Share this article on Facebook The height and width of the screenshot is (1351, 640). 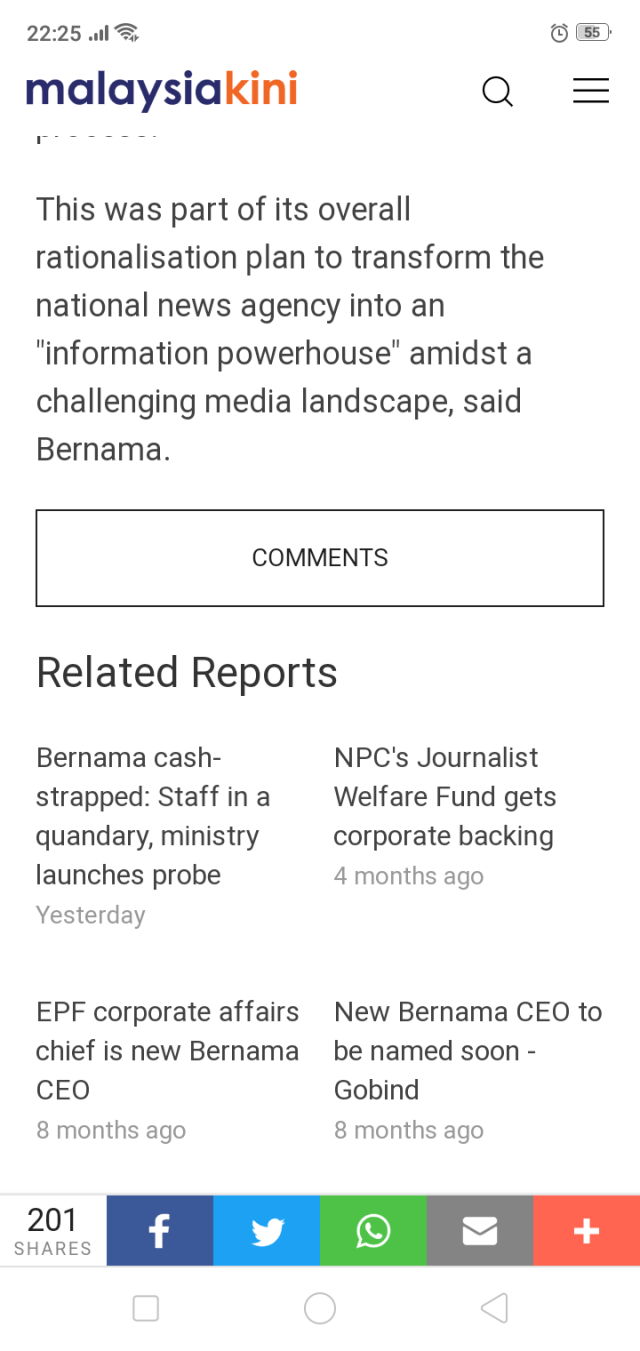(x=159, y=1231)
